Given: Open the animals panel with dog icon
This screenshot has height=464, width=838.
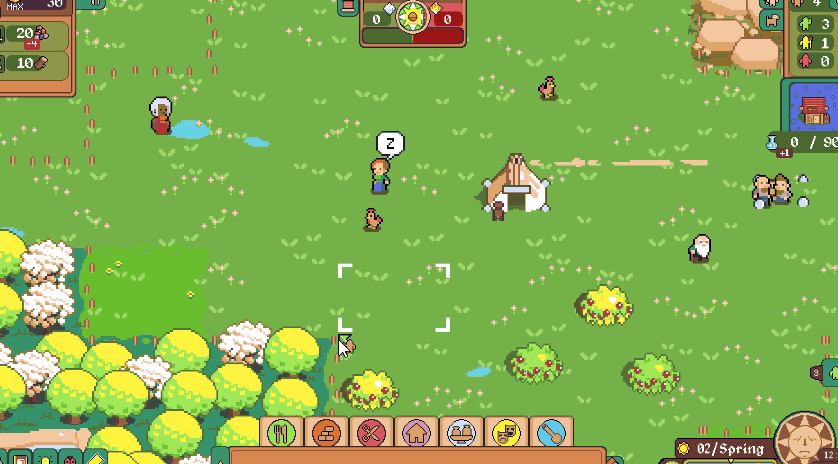Looking at the screenshot, I should 771,20.
